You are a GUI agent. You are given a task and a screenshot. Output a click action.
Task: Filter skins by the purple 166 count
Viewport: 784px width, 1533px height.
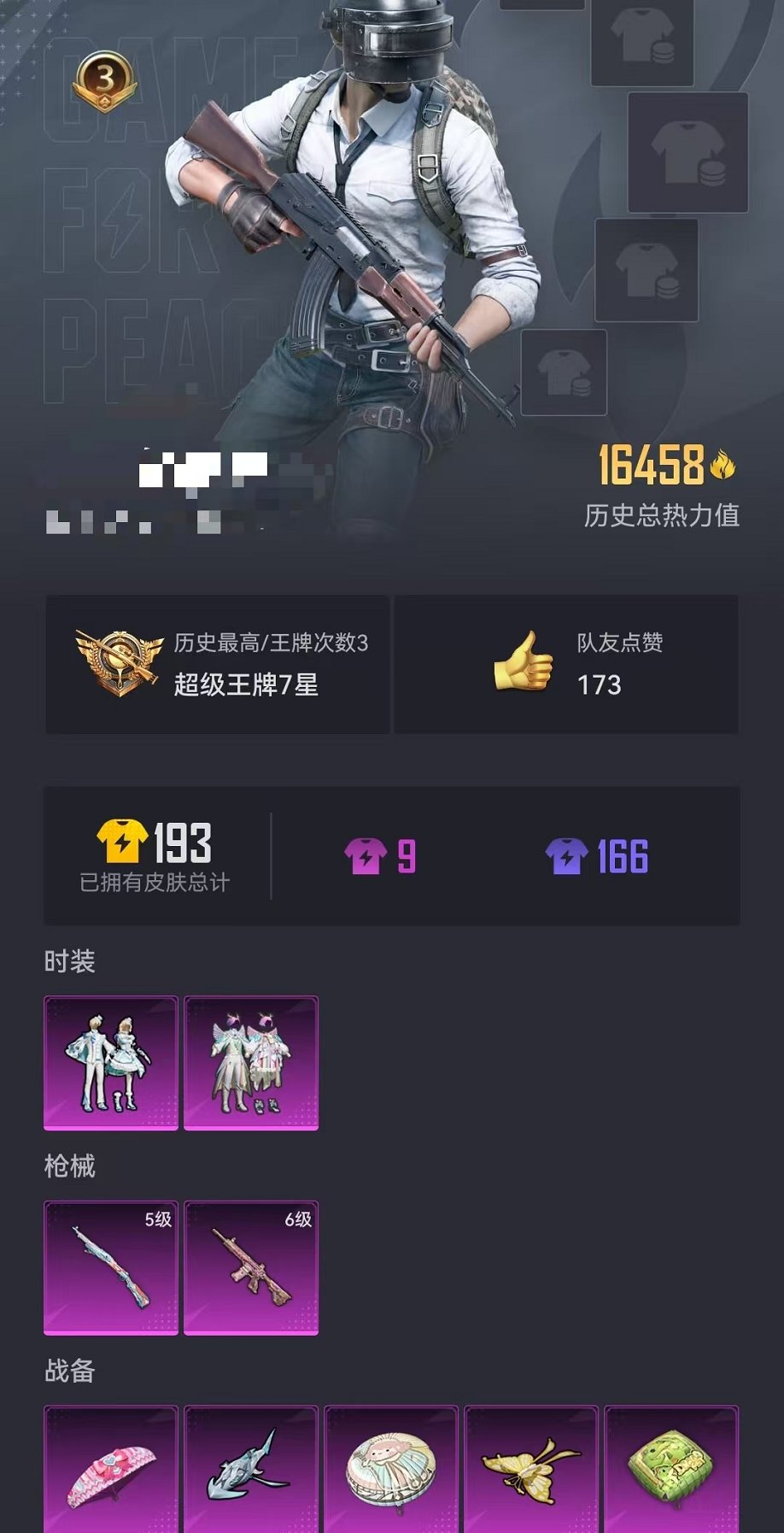[x=597, y=856]
